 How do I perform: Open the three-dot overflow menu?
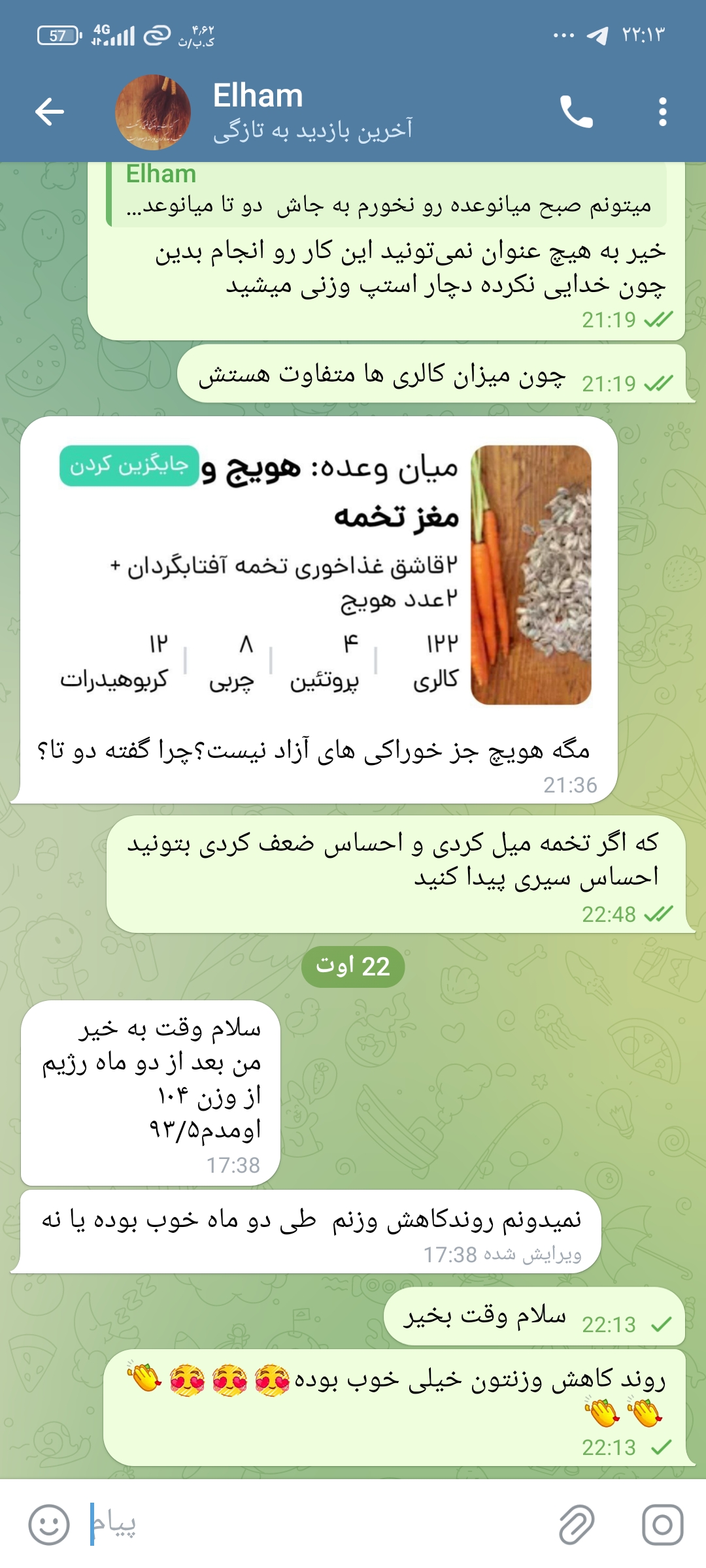663,112
